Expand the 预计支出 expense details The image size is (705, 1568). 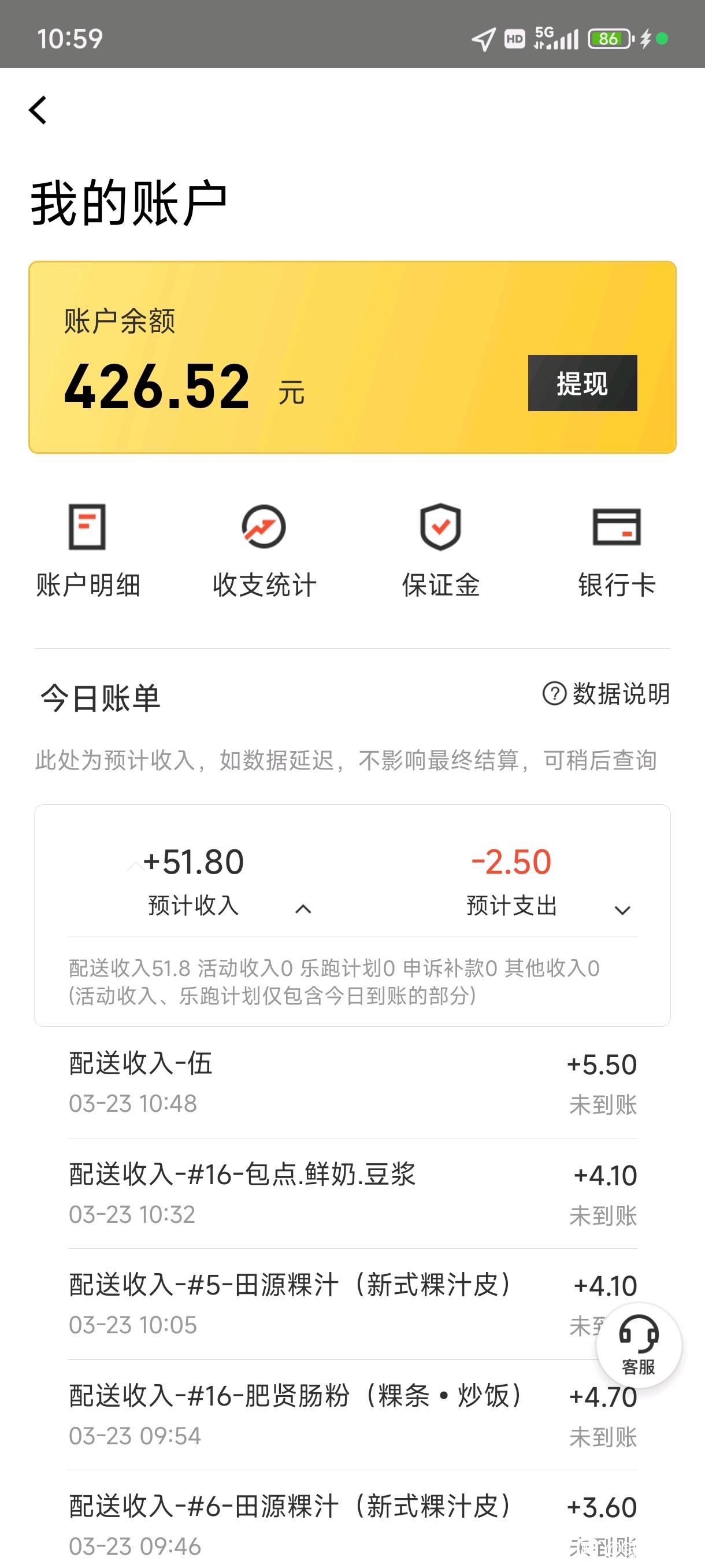click(x=622, y=911)
